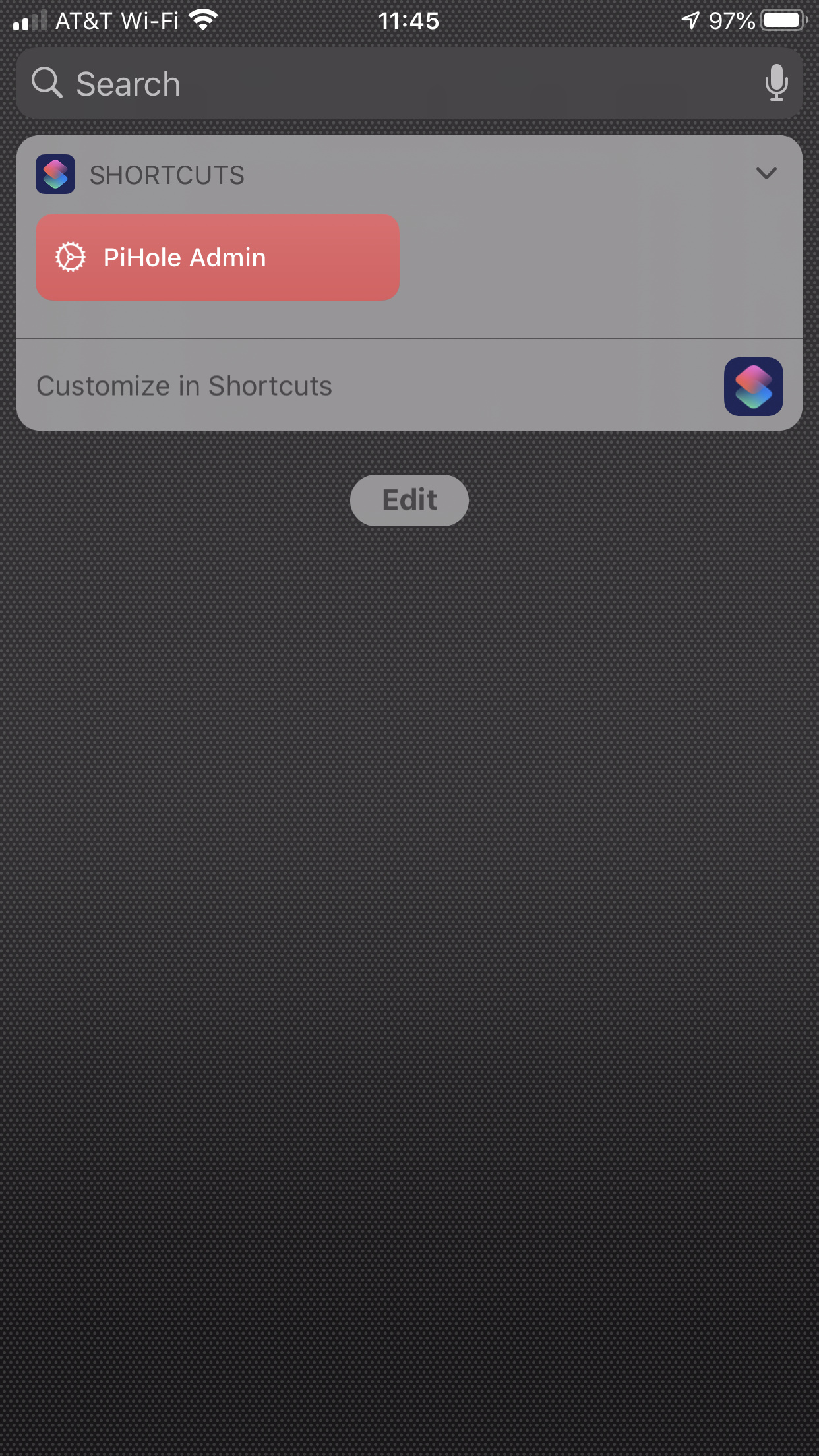819x1456 pixels.
Task: Tap the Search field
Action: pos(409,83)
